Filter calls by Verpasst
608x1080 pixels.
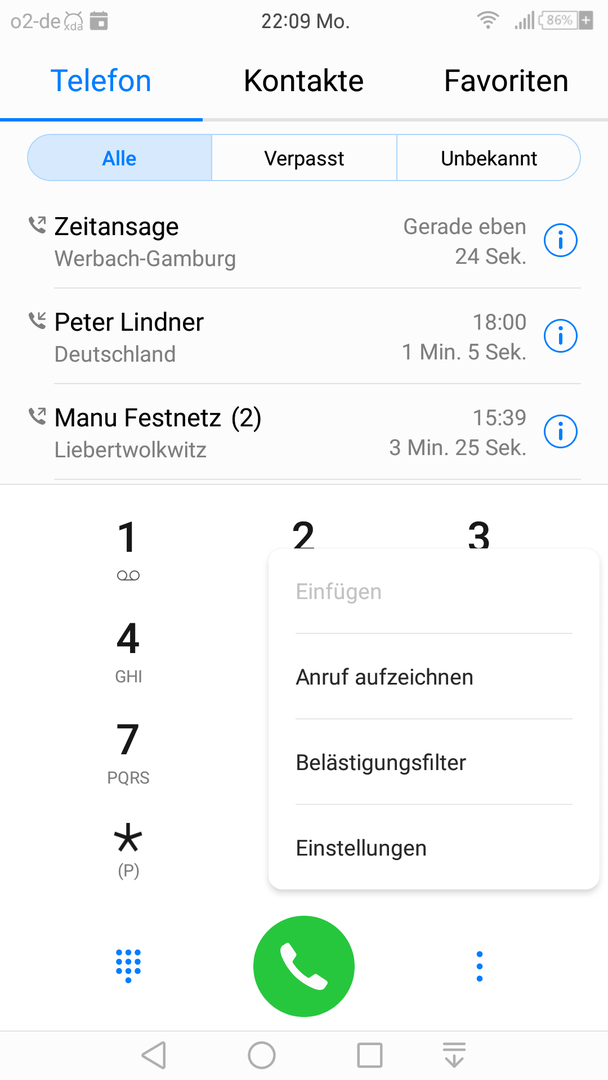[304, 158]
